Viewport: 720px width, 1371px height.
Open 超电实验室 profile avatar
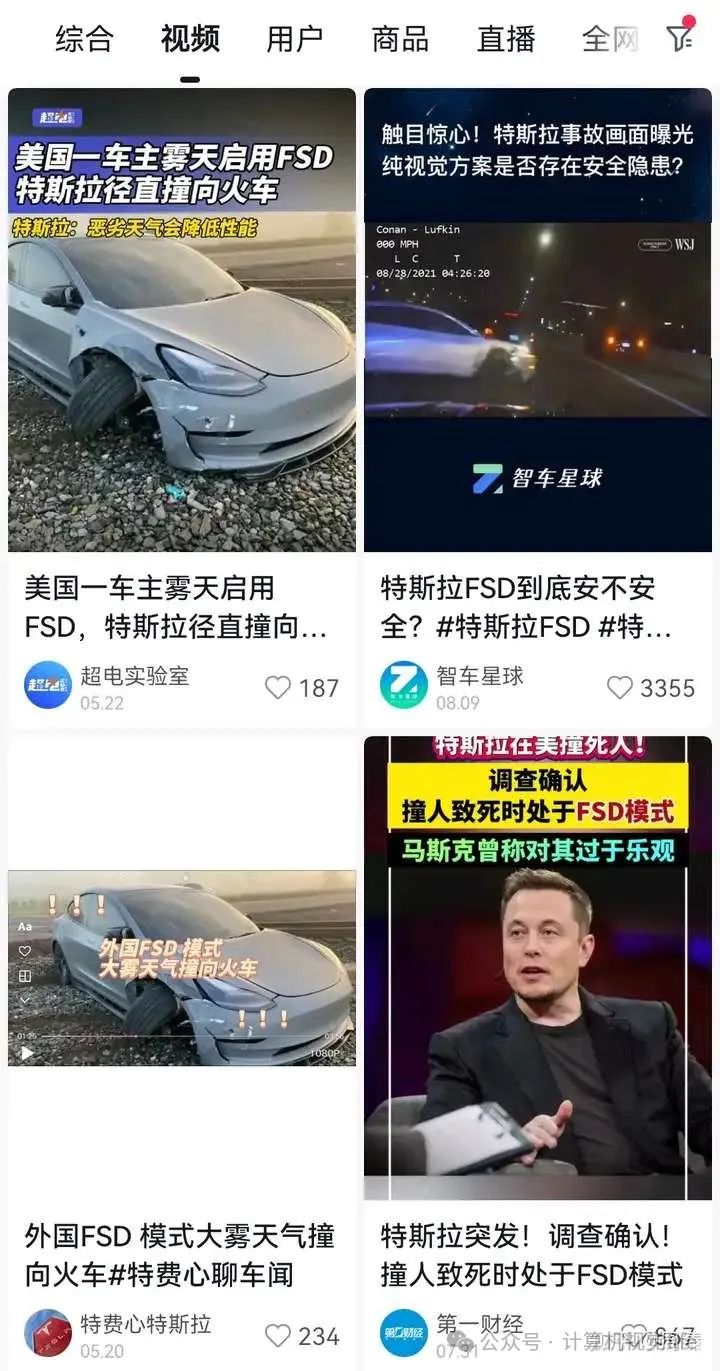pyautogui.click(x=48, y=686)
